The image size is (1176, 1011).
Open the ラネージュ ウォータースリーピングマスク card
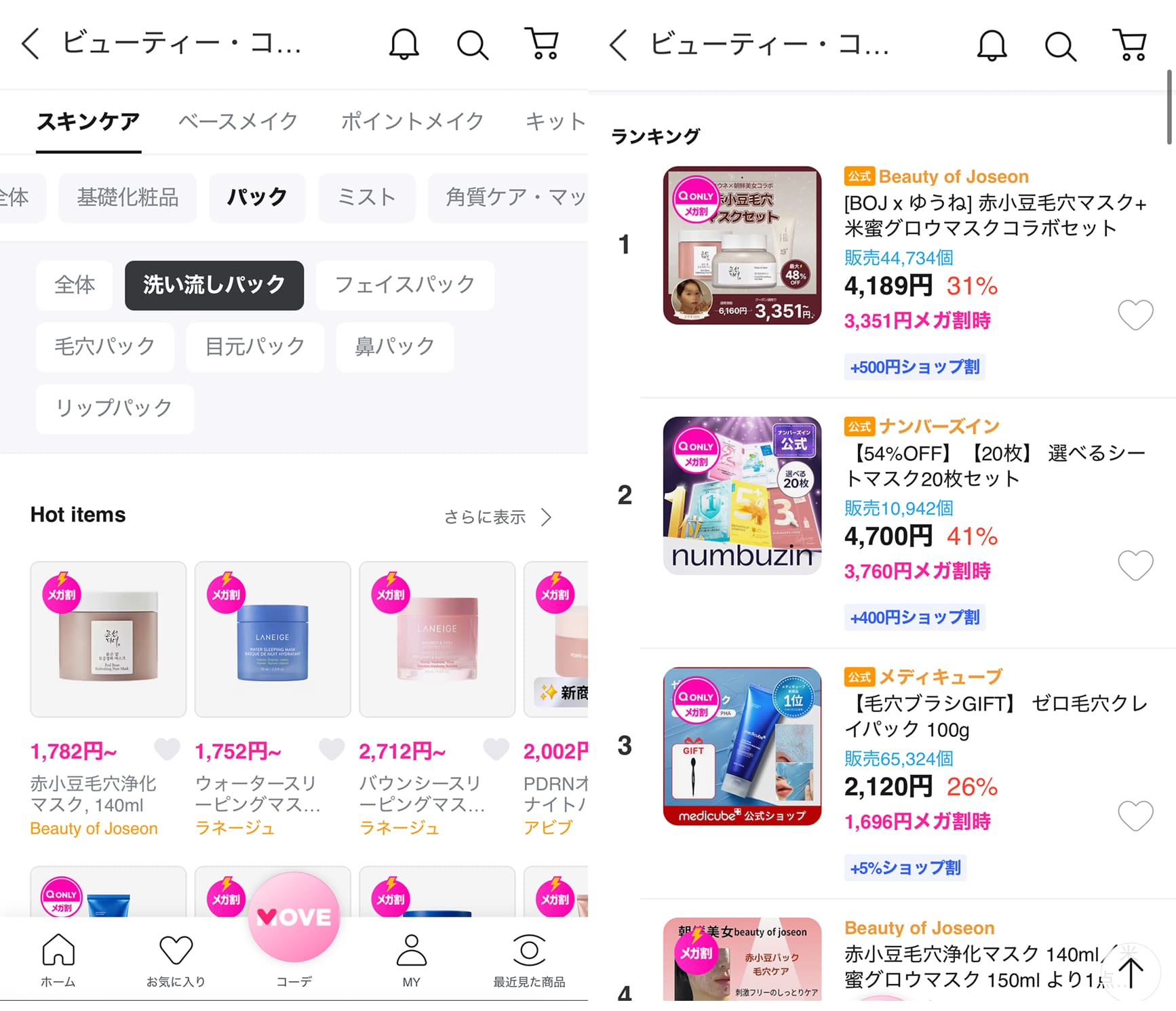(272, 639)
